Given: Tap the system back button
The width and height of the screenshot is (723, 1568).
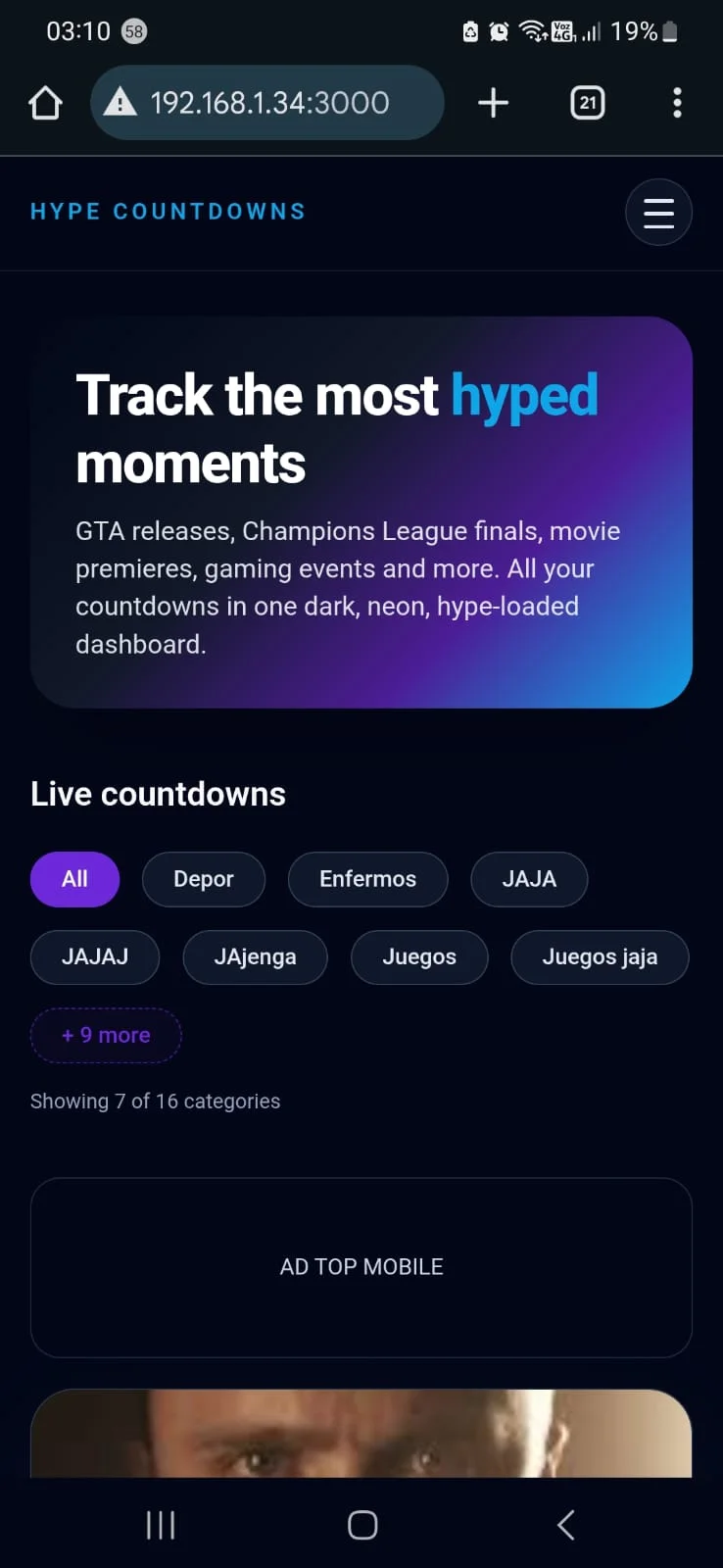Looking at the screenshot, I should click(565, 1524).
